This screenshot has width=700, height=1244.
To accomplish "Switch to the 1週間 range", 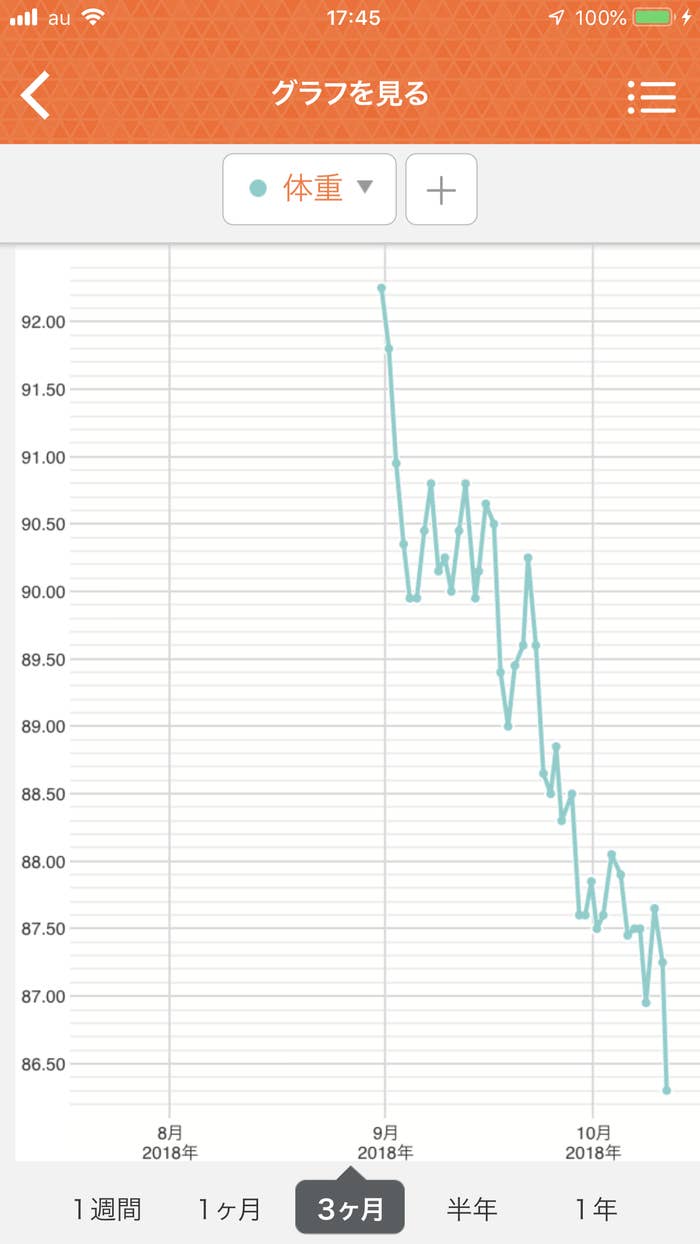I will (x=106, y=1209).
